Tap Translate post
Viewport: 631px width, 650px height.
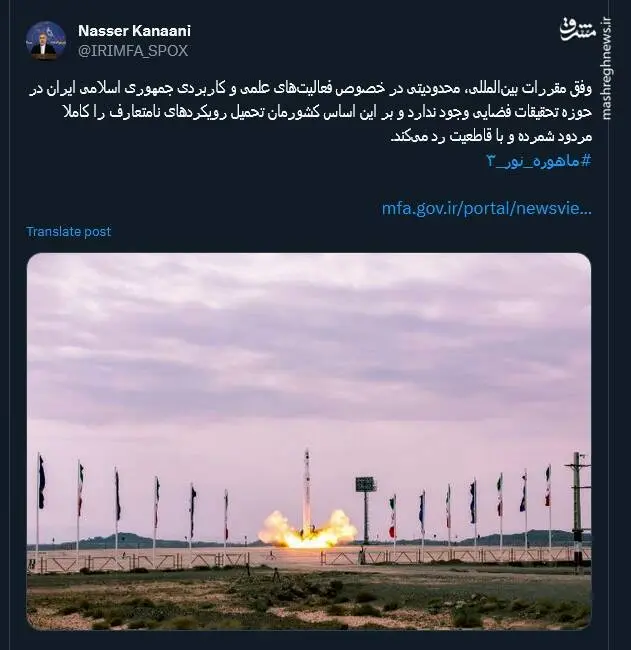coord(69,231)
